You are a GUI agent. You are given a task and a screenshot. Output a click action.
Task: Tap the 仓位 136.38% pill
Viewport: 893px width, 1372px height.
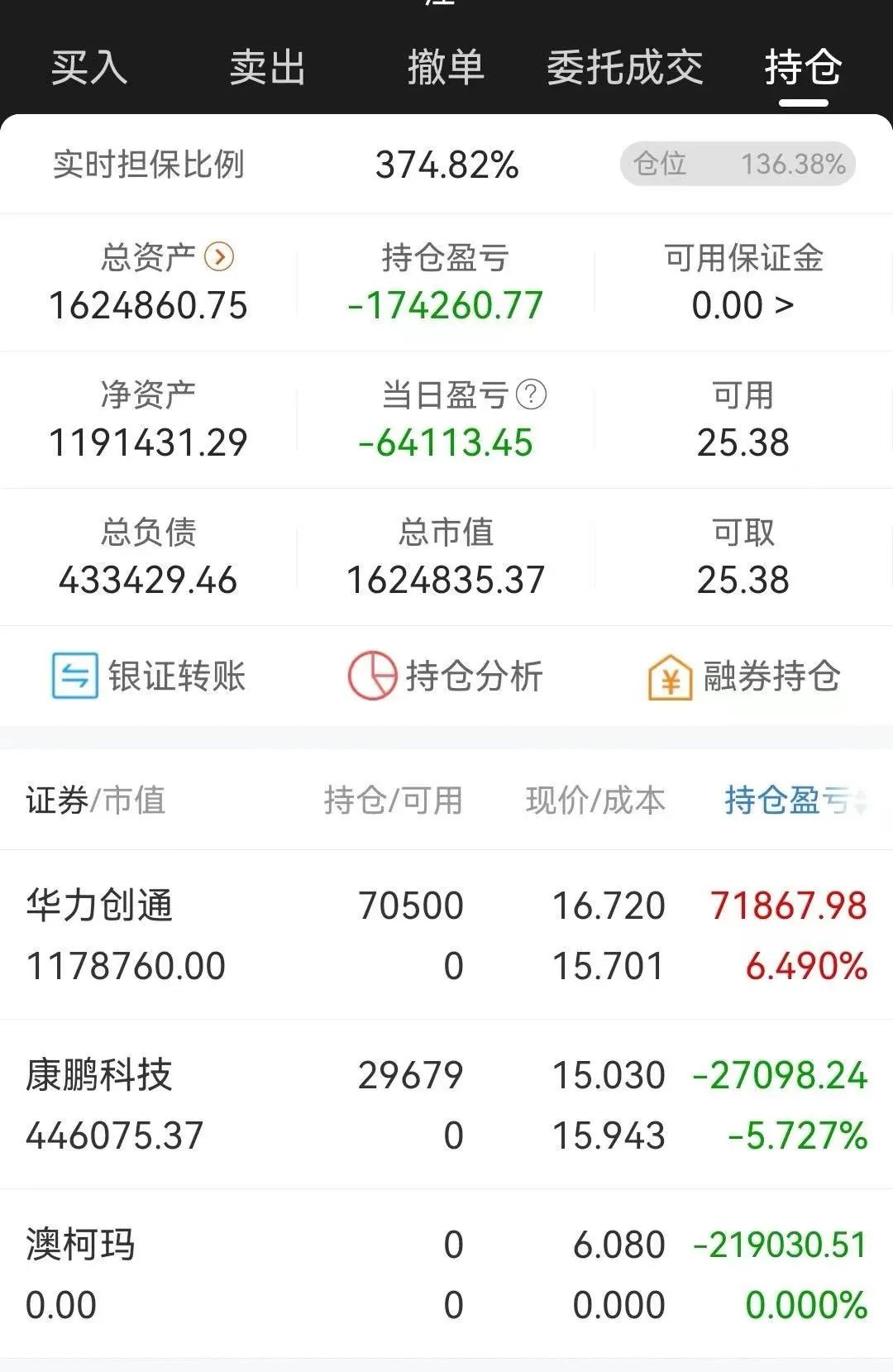click(x=738, y=164)
